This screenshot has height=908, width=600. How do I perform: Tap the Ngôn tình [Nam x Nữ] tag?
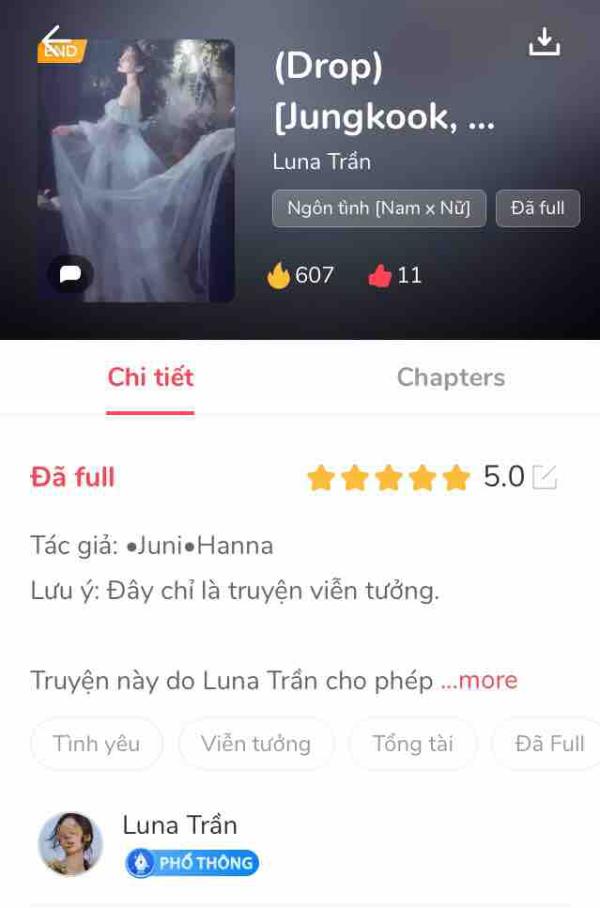coord(379,209)
